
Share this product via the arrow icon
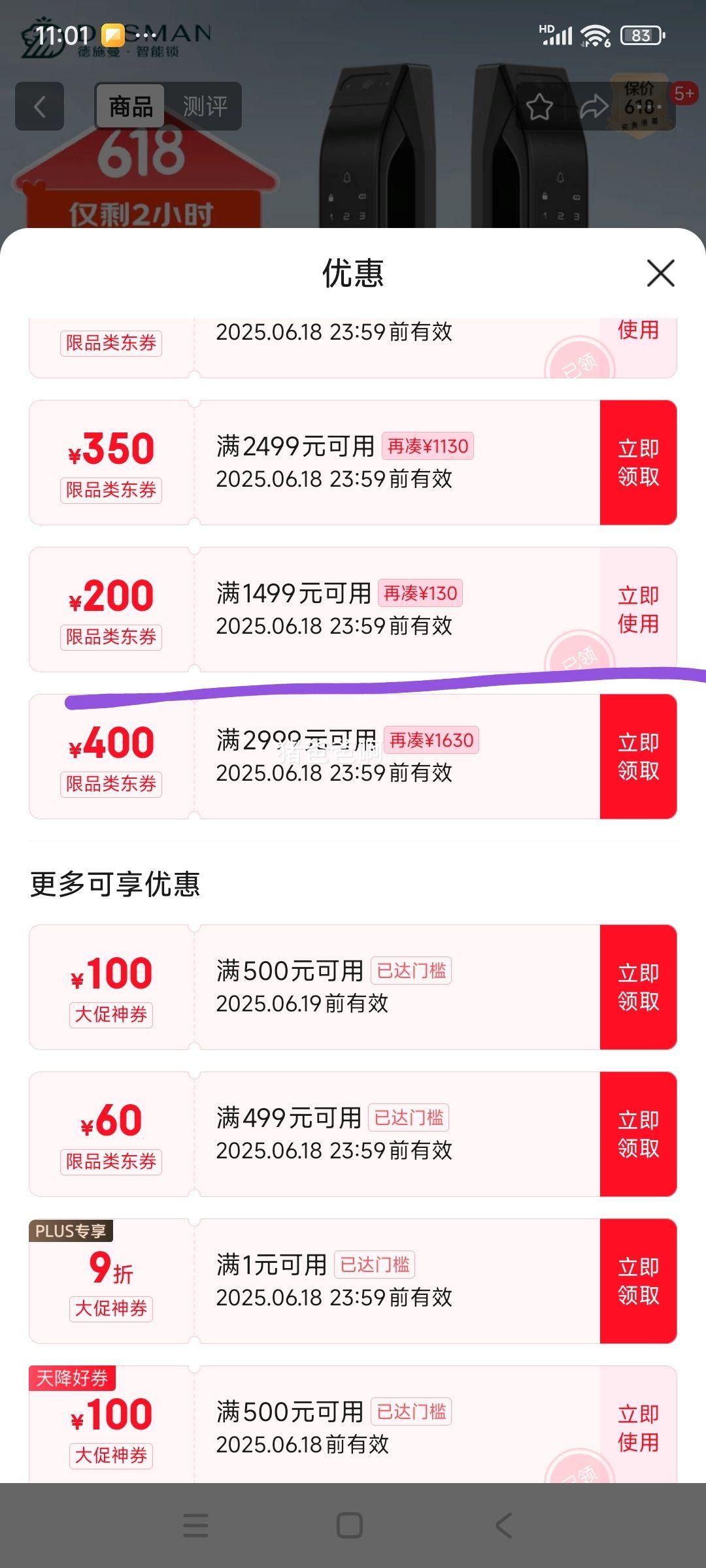(594, 106)
